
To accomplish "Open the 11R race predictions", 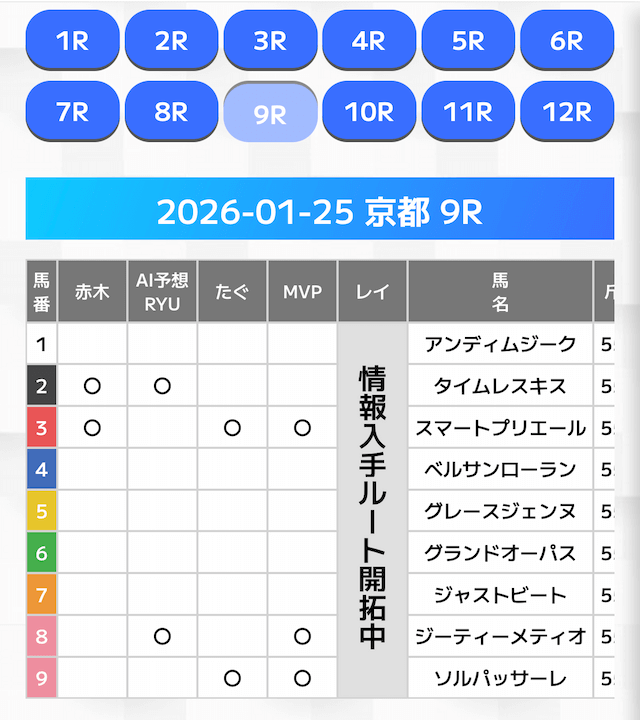I will (x=468, y=112).
